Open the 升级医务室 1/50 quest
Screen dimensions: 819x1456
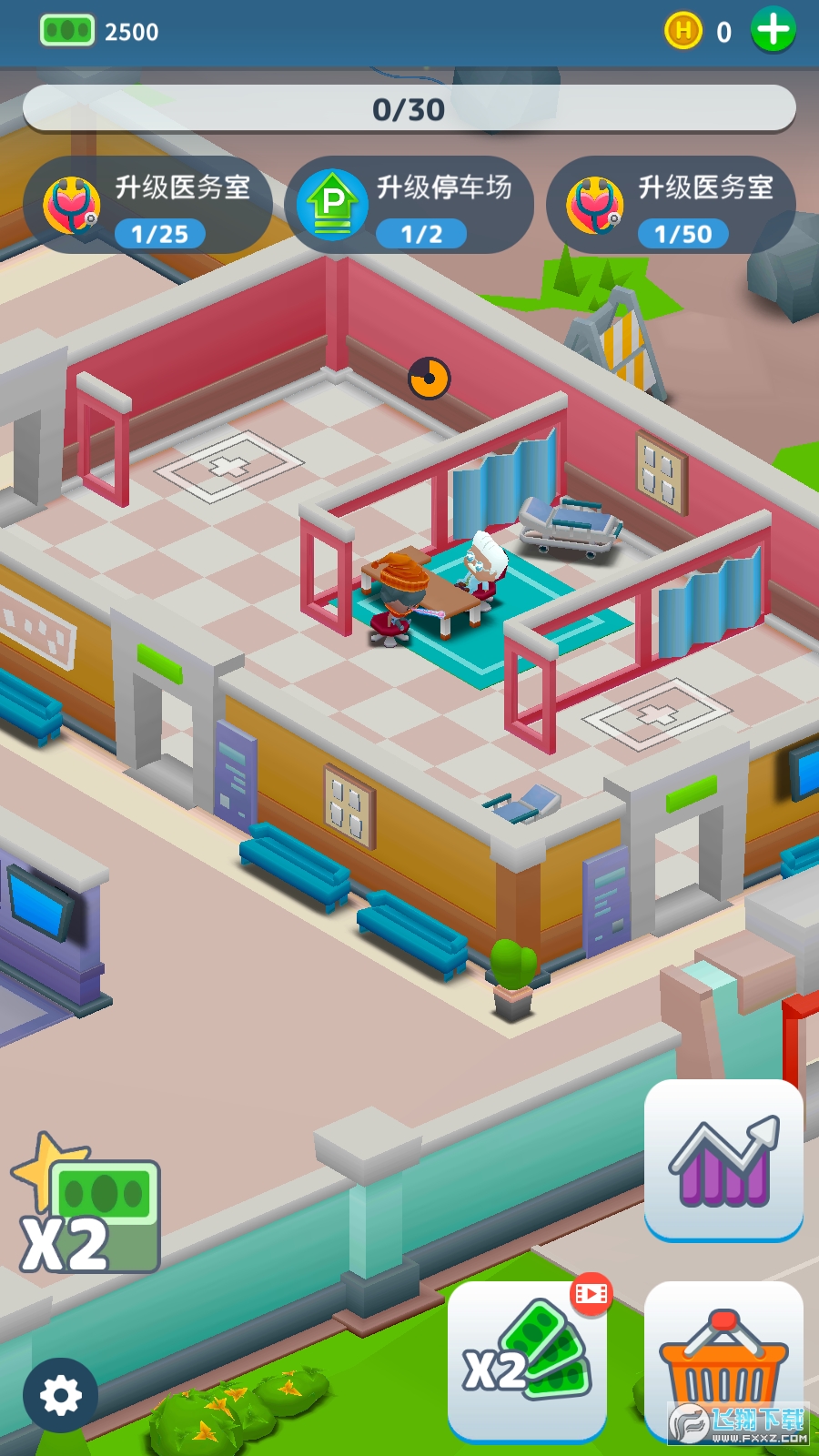click(x=672, y=206)
